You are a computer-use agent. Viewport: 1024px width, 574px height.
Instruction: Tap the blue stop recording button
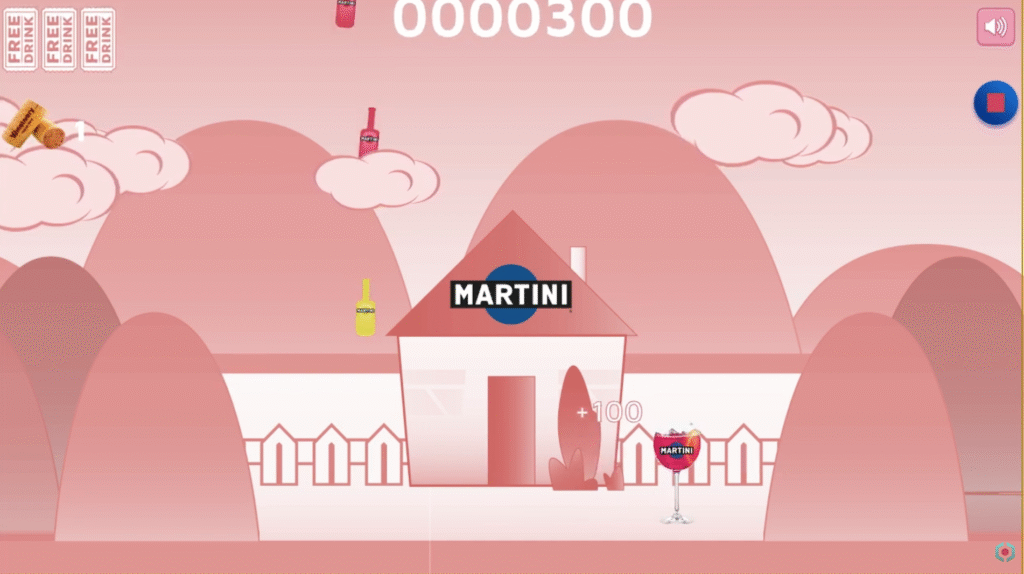[x=995, y=103]
